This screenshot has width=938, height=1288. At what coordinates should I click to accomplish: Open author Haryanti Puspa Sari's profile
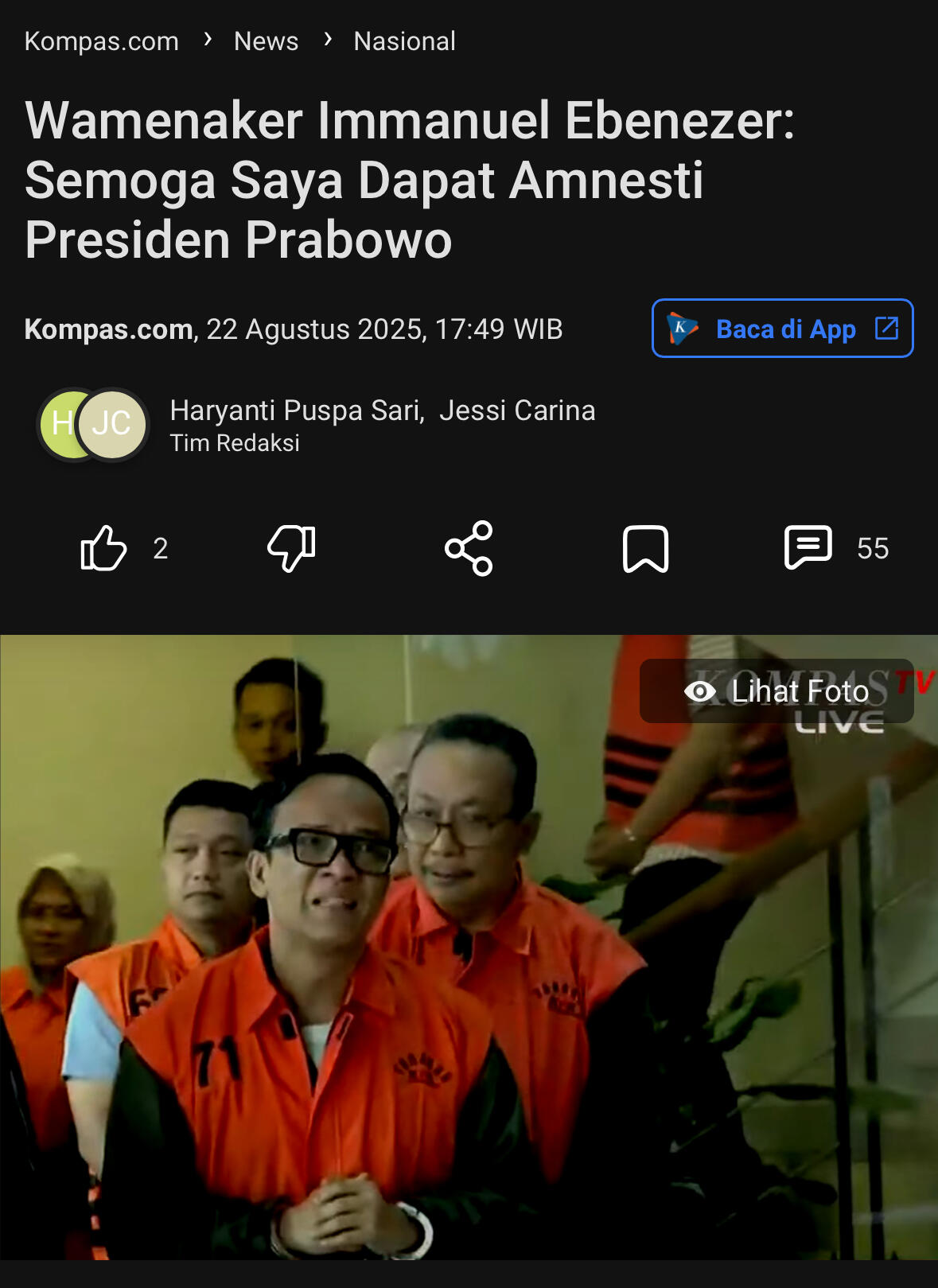tap(296, 411)
